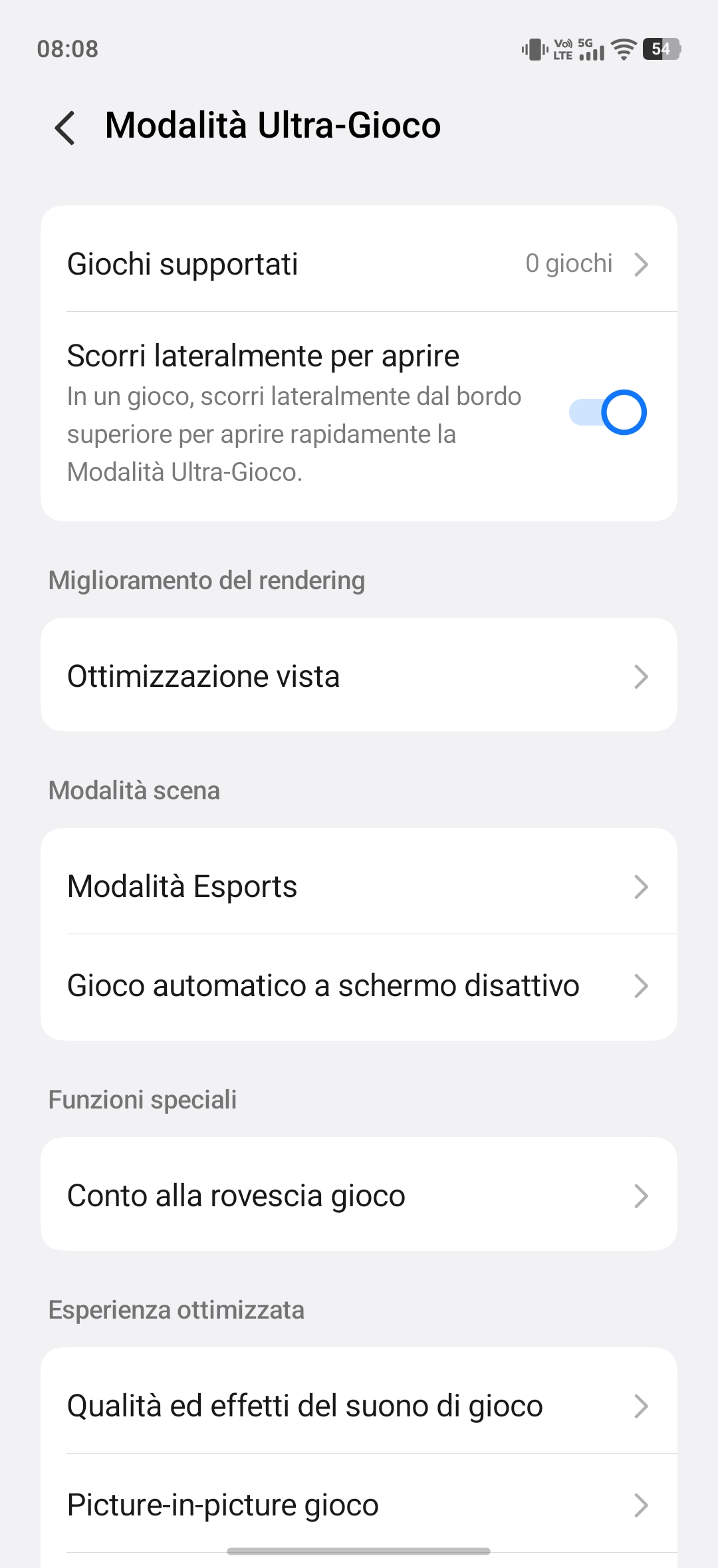Go back from Modalità Ultra-Gioco
The width and height of the screenshot is (718, 1568).
pos(65,127)
